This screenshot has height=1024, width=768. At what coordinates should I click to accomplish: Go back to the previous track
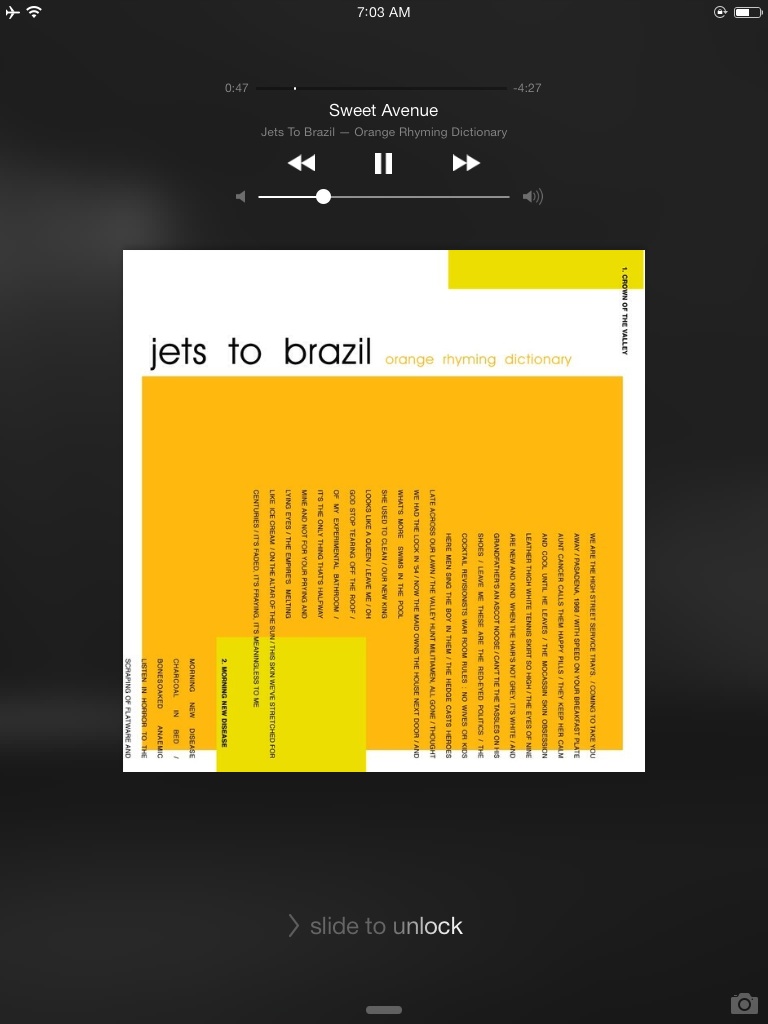301,163
